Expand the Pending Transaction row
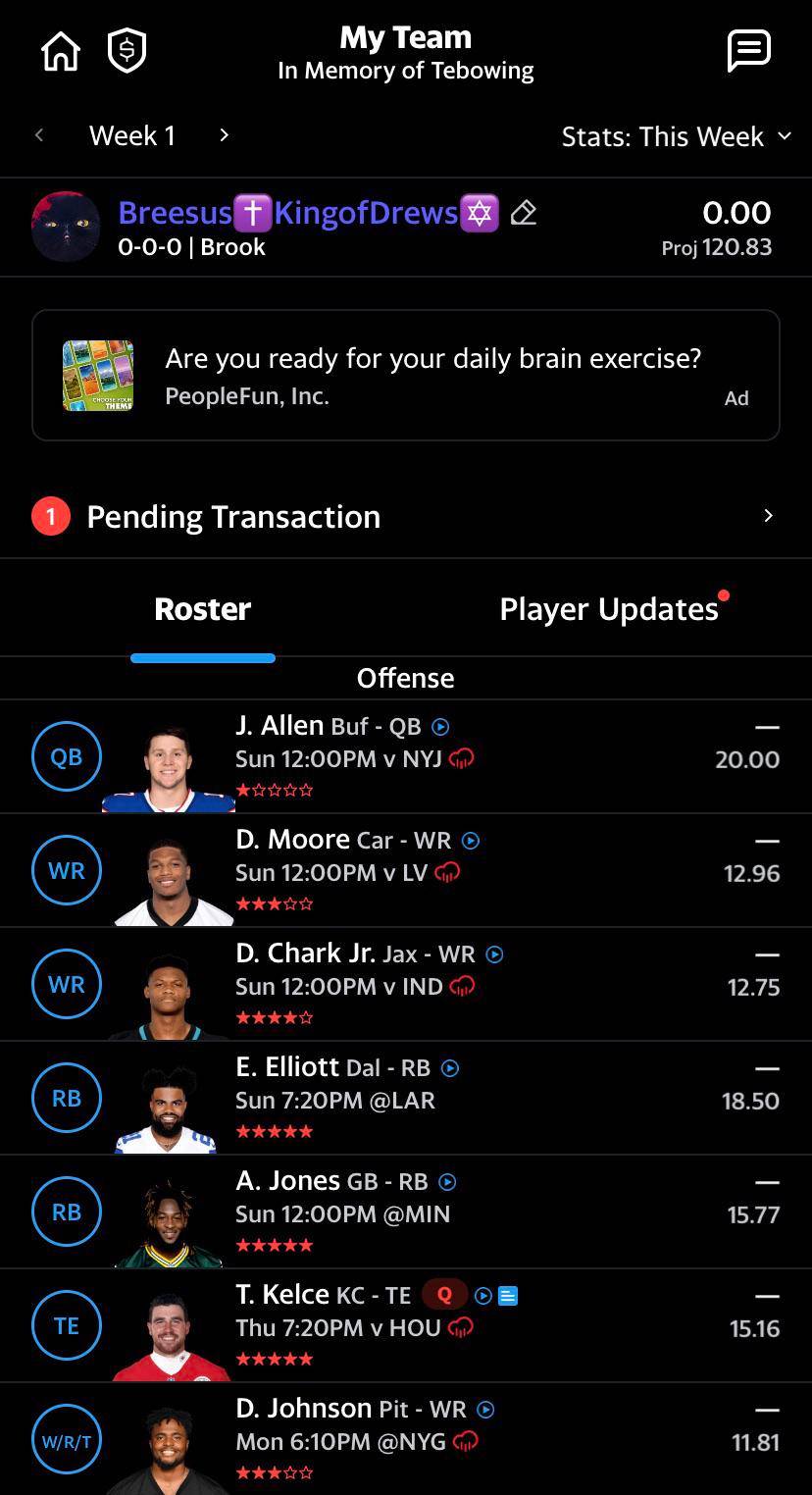812x1495 pixels. coord(406,516)
